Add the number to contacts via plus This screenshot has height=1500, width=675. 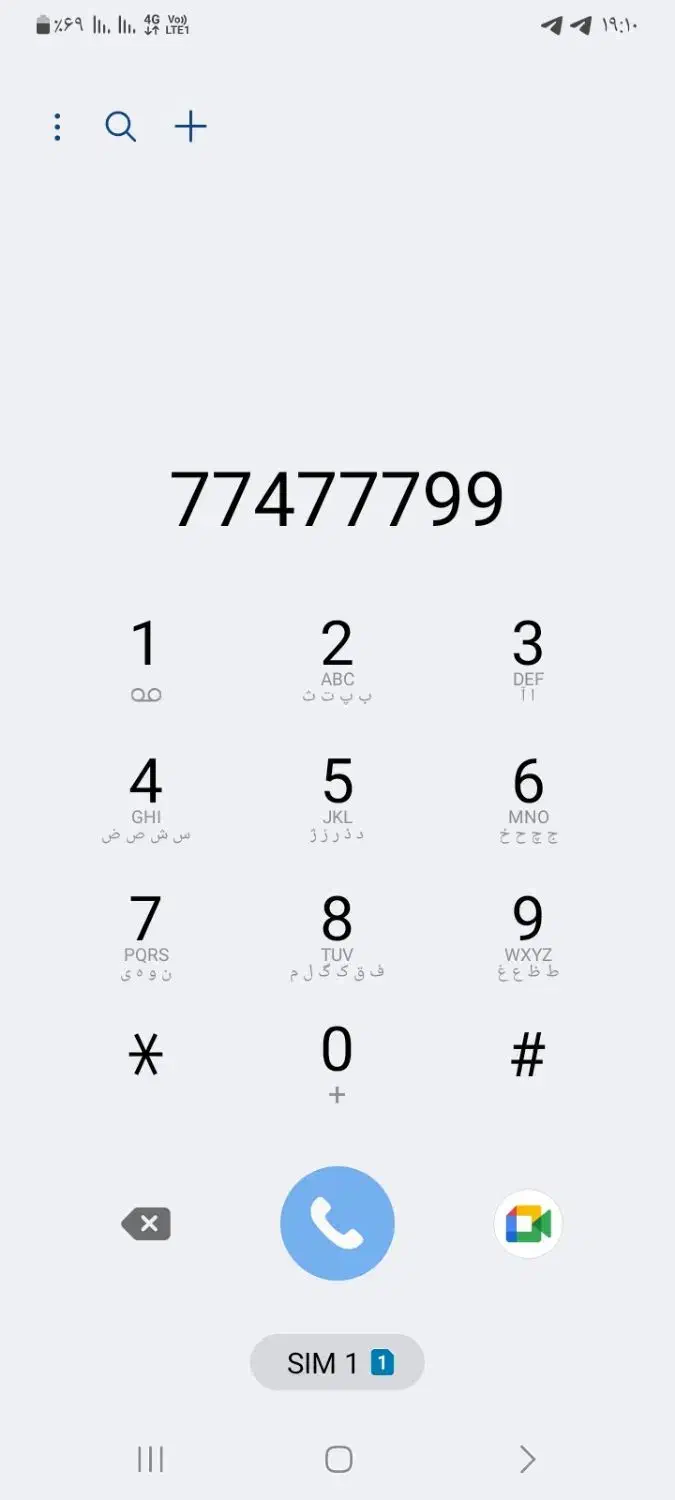[190, 127]
